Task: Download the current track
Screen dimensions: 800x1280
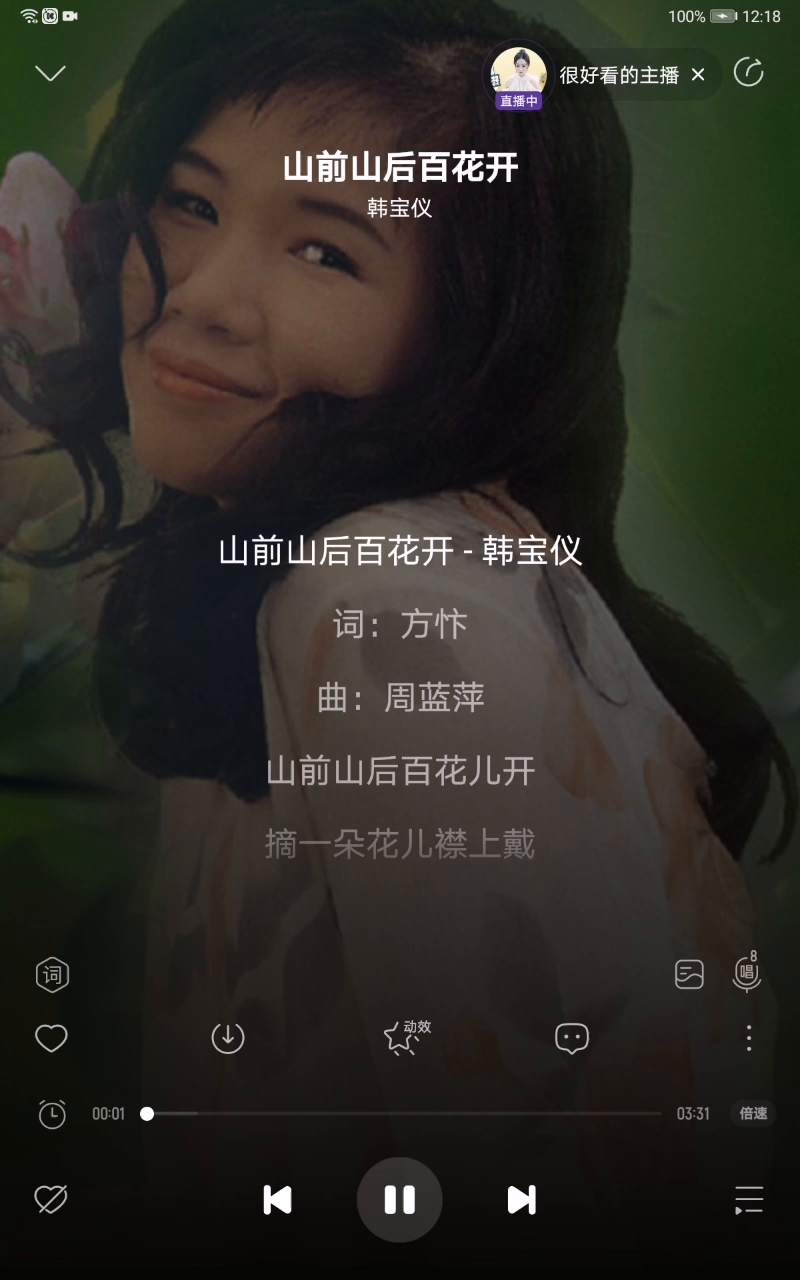Action: point(228,1038)
